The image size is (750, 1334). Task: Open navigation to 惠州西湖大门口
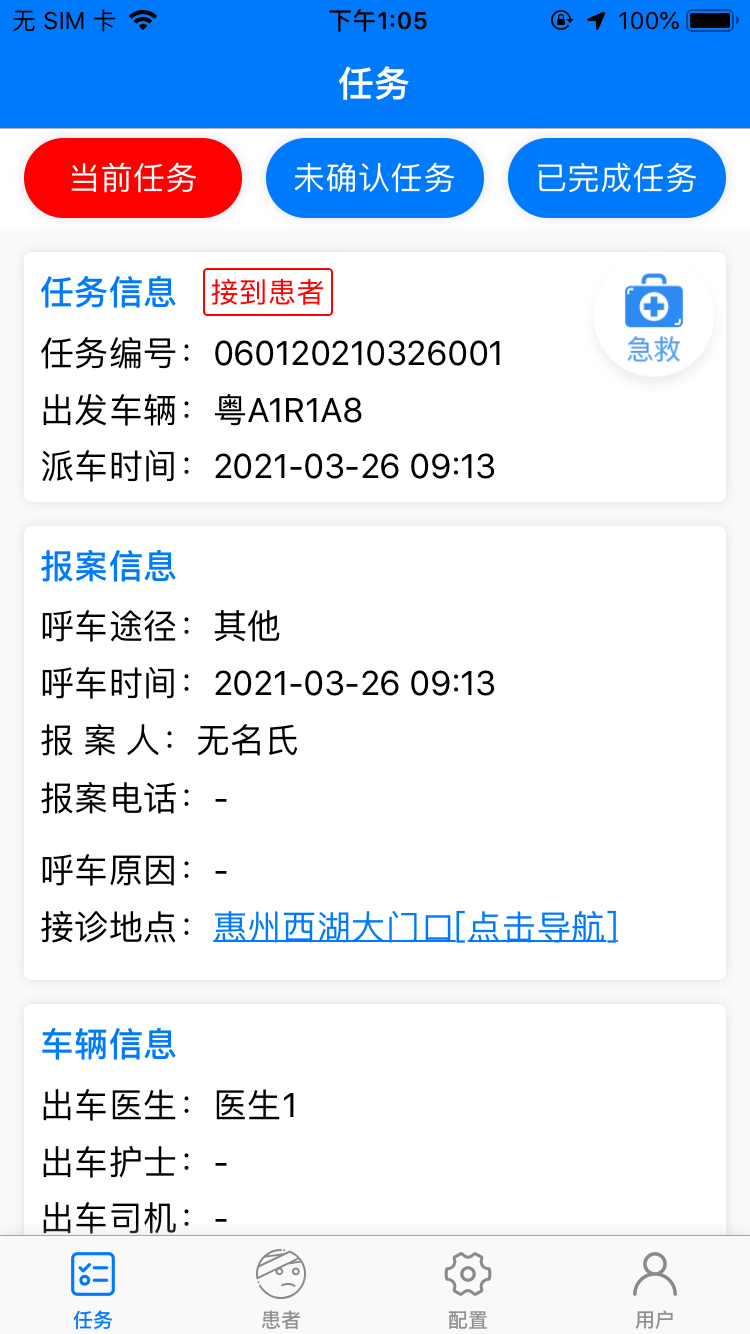pos(416,927)
